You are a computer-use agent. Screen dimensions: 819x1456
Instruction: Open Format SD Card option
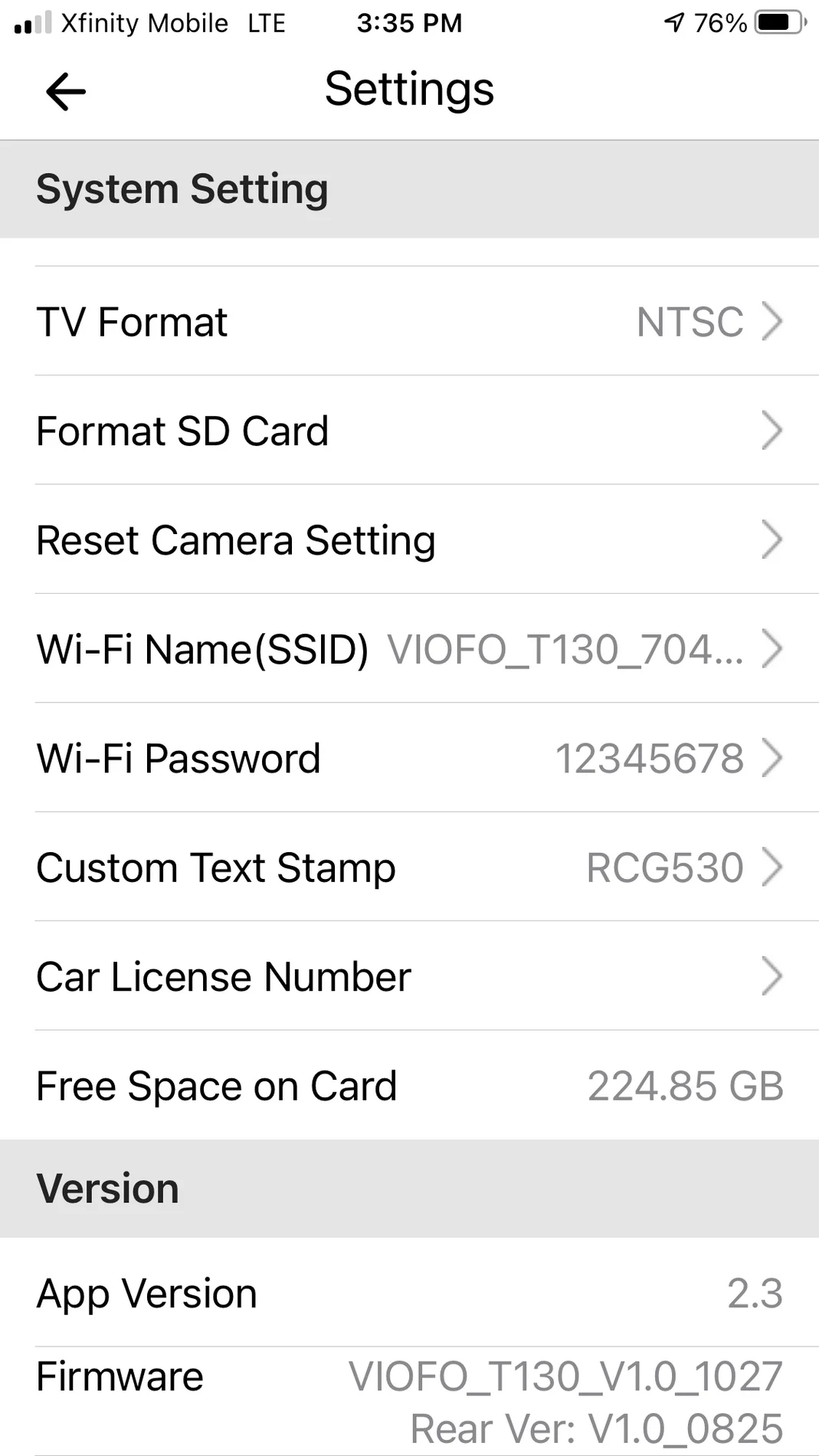click(409, 430)
